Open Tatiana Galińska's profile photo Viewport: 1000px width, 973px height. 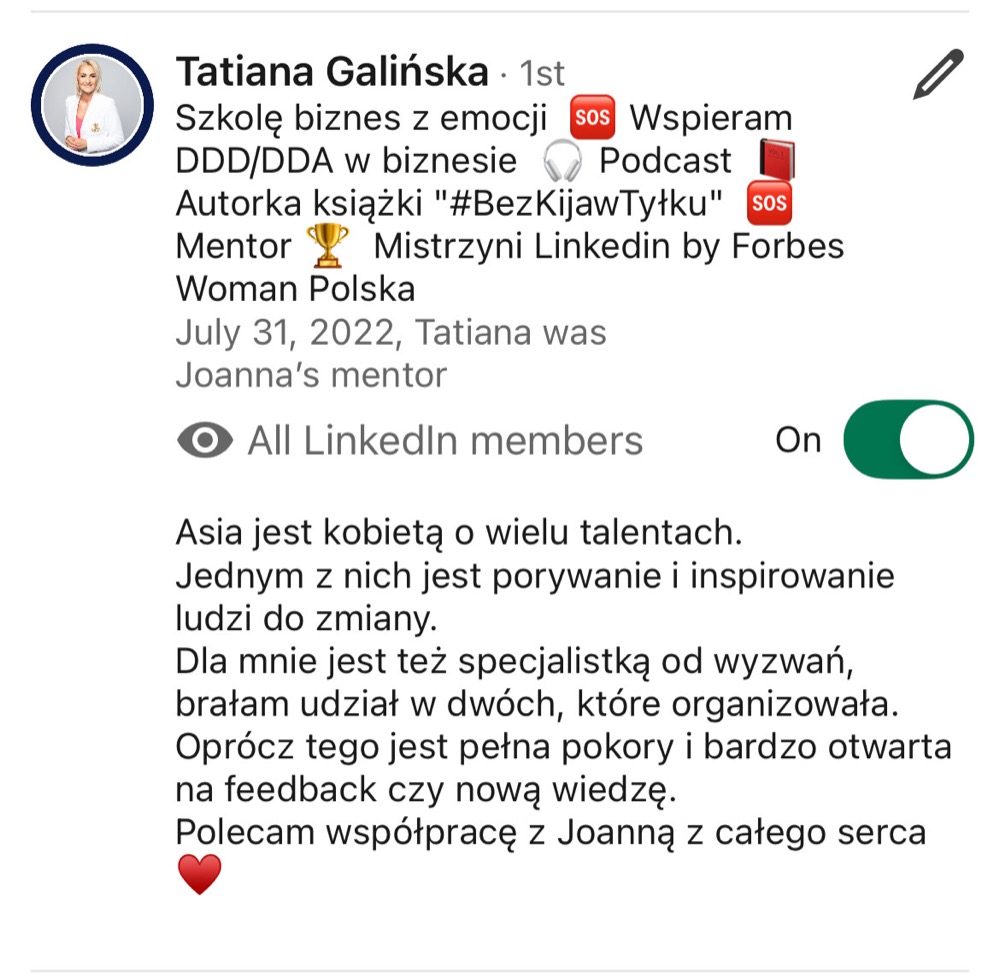click(x=92, y=105)
